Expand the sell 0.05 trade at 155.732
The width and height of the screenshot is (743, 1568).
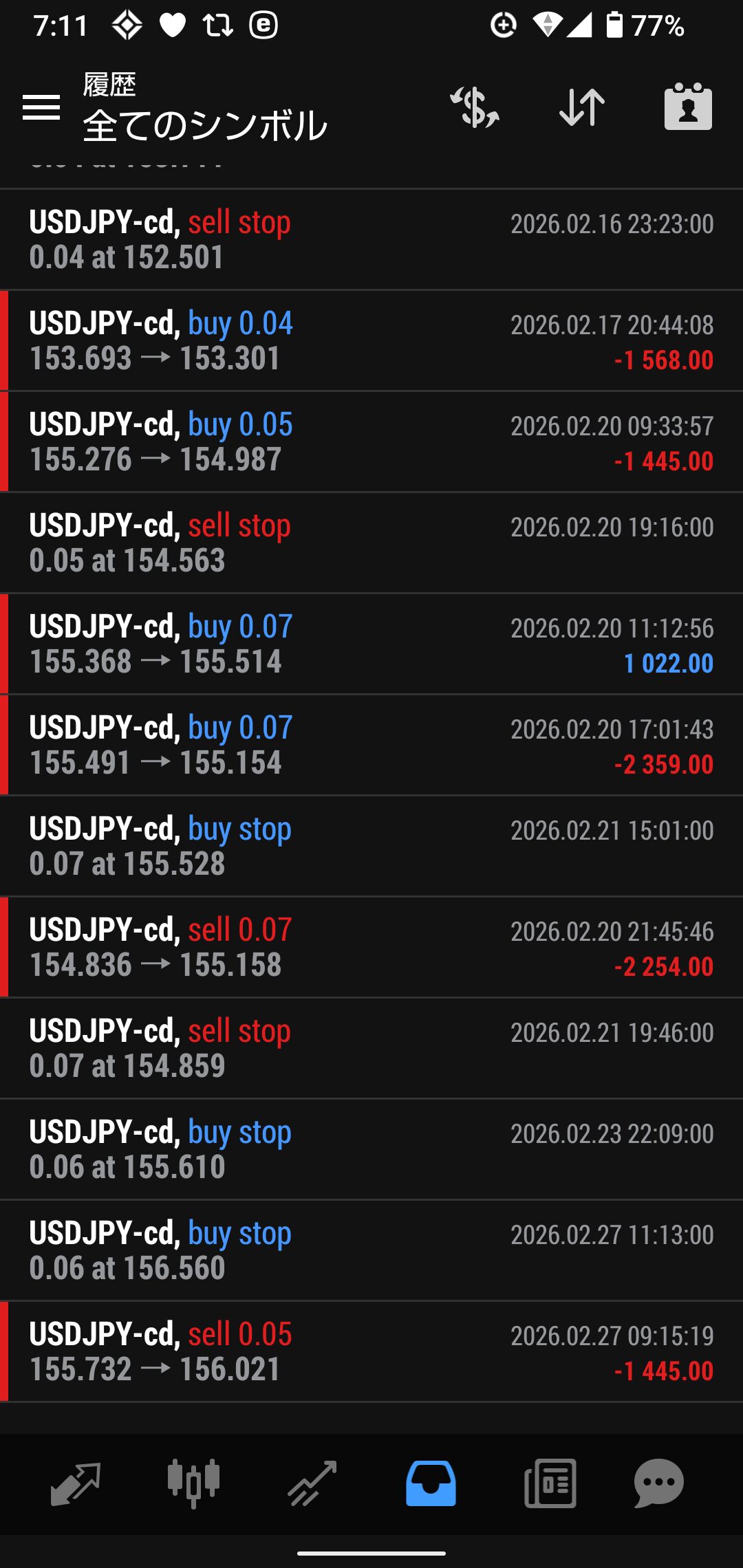tap(371, 1352)
